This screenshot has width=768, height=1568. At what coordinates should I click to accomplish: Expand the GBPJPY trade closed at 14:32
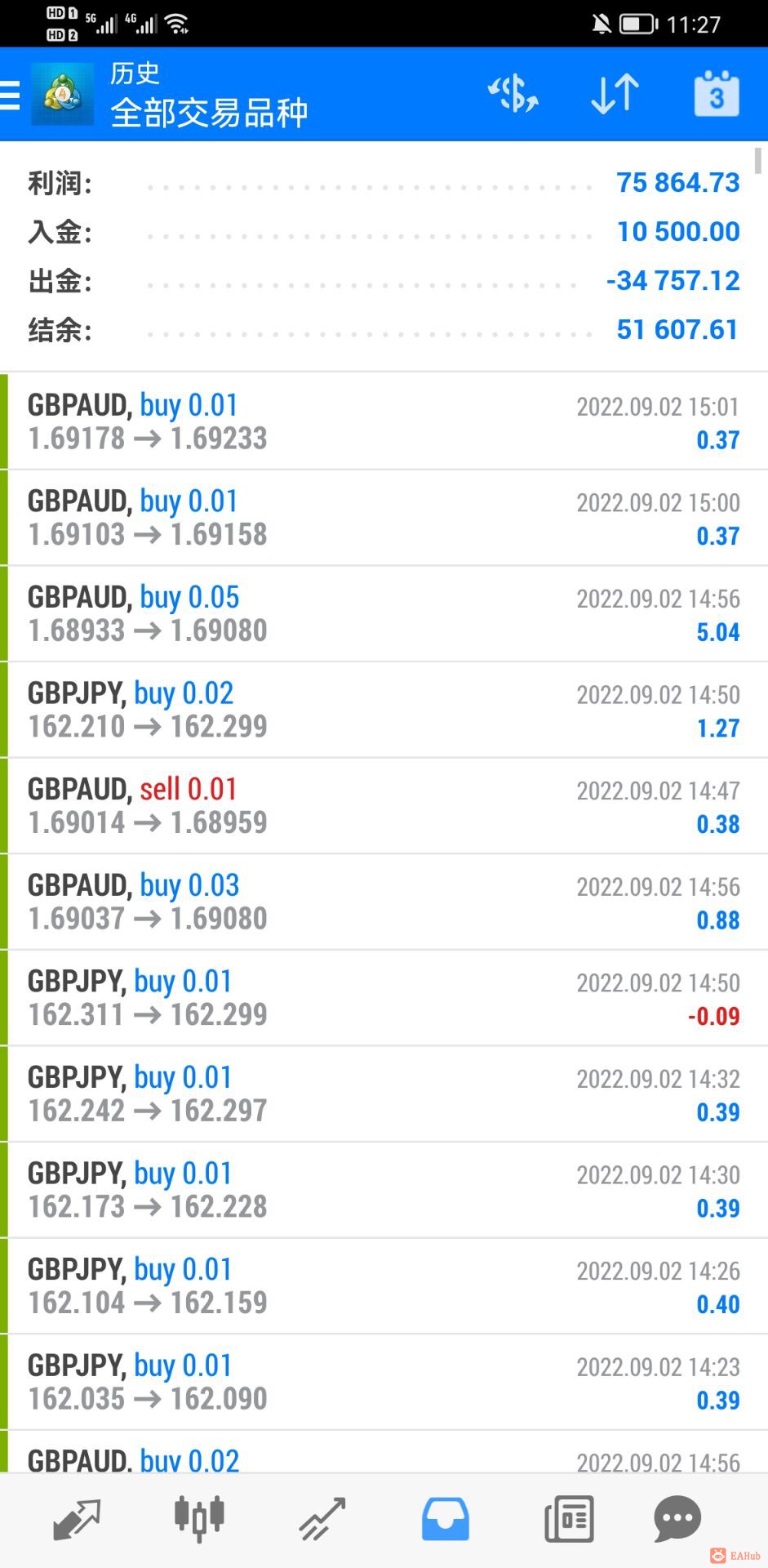point(384,1094)
